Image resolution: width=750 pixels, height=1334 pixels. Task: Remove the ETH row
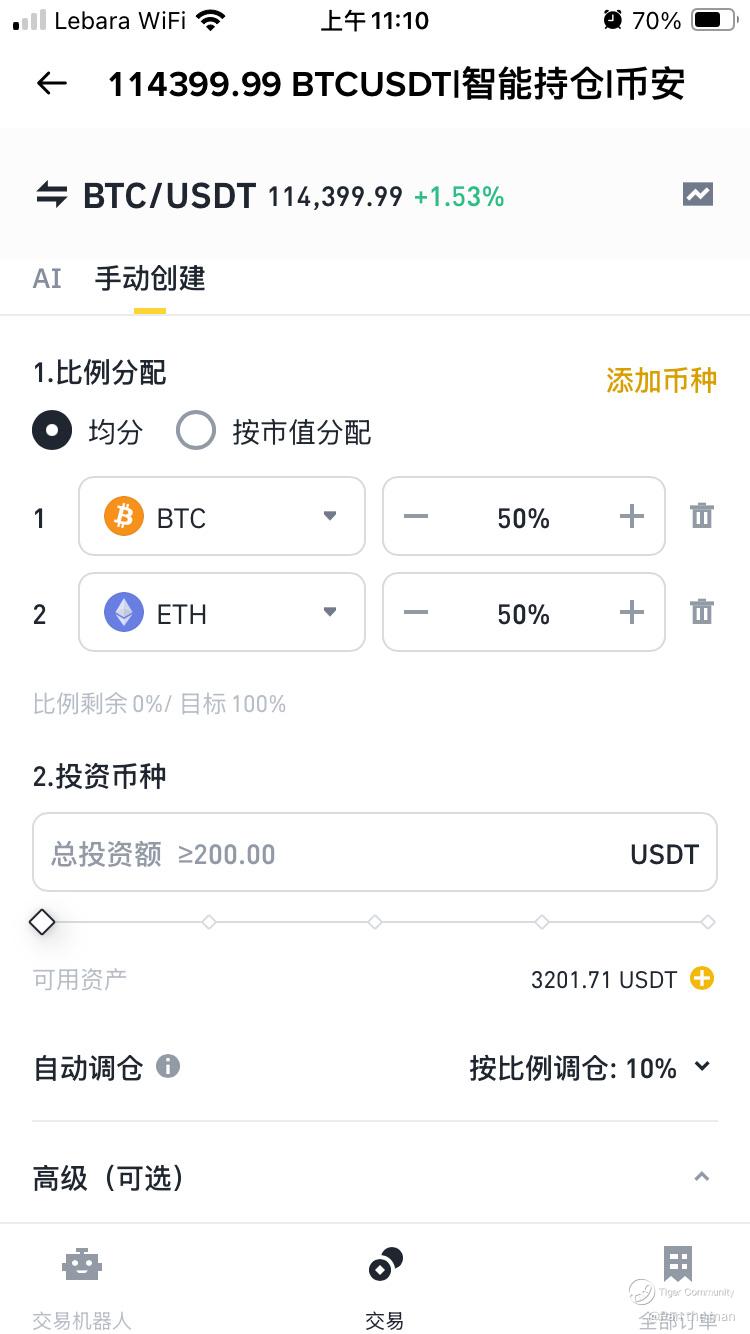click(x=702, y=612)
